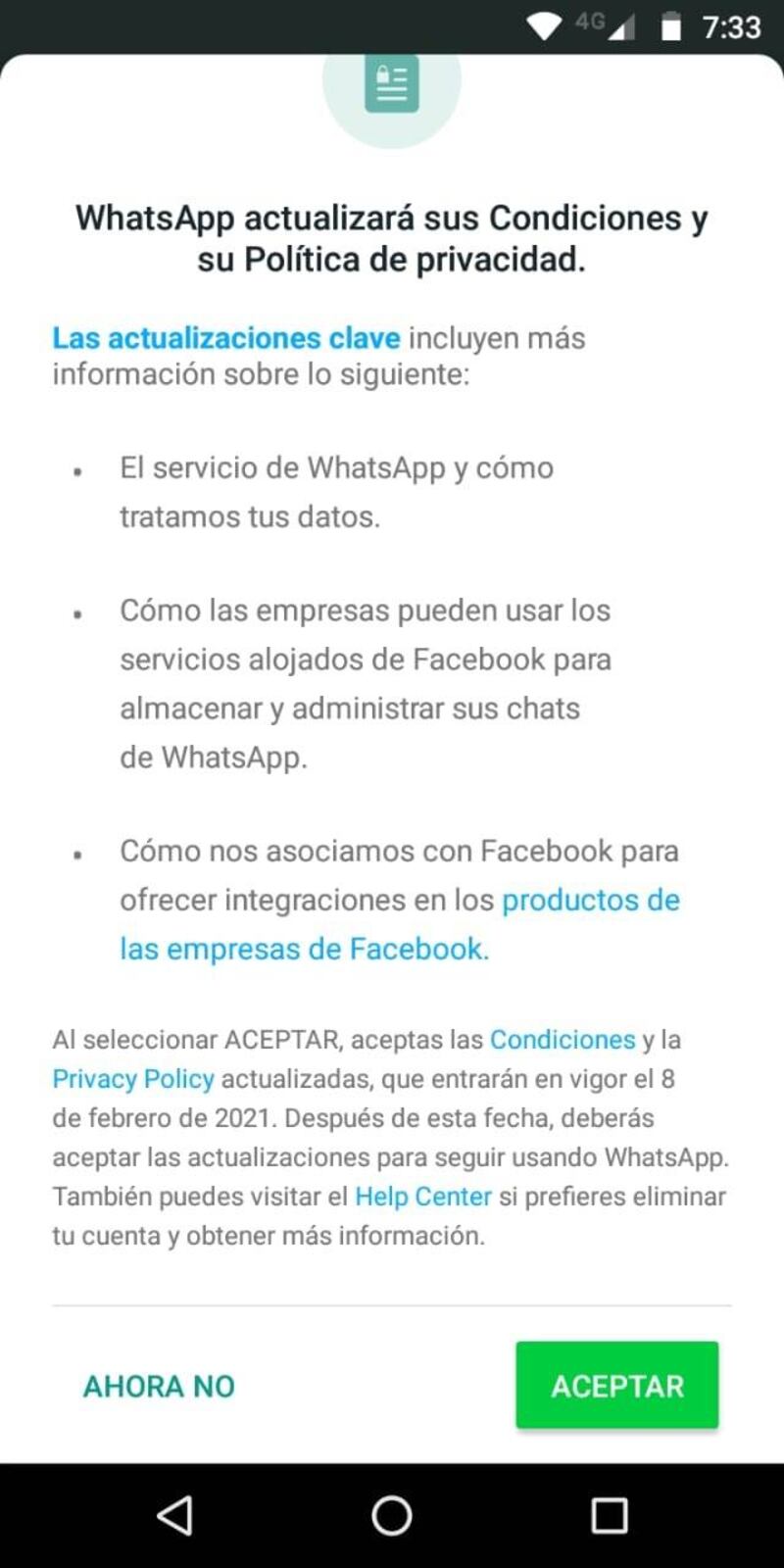
Task: Choose AHORA NO to postpone
Action: coord(159,1386)
